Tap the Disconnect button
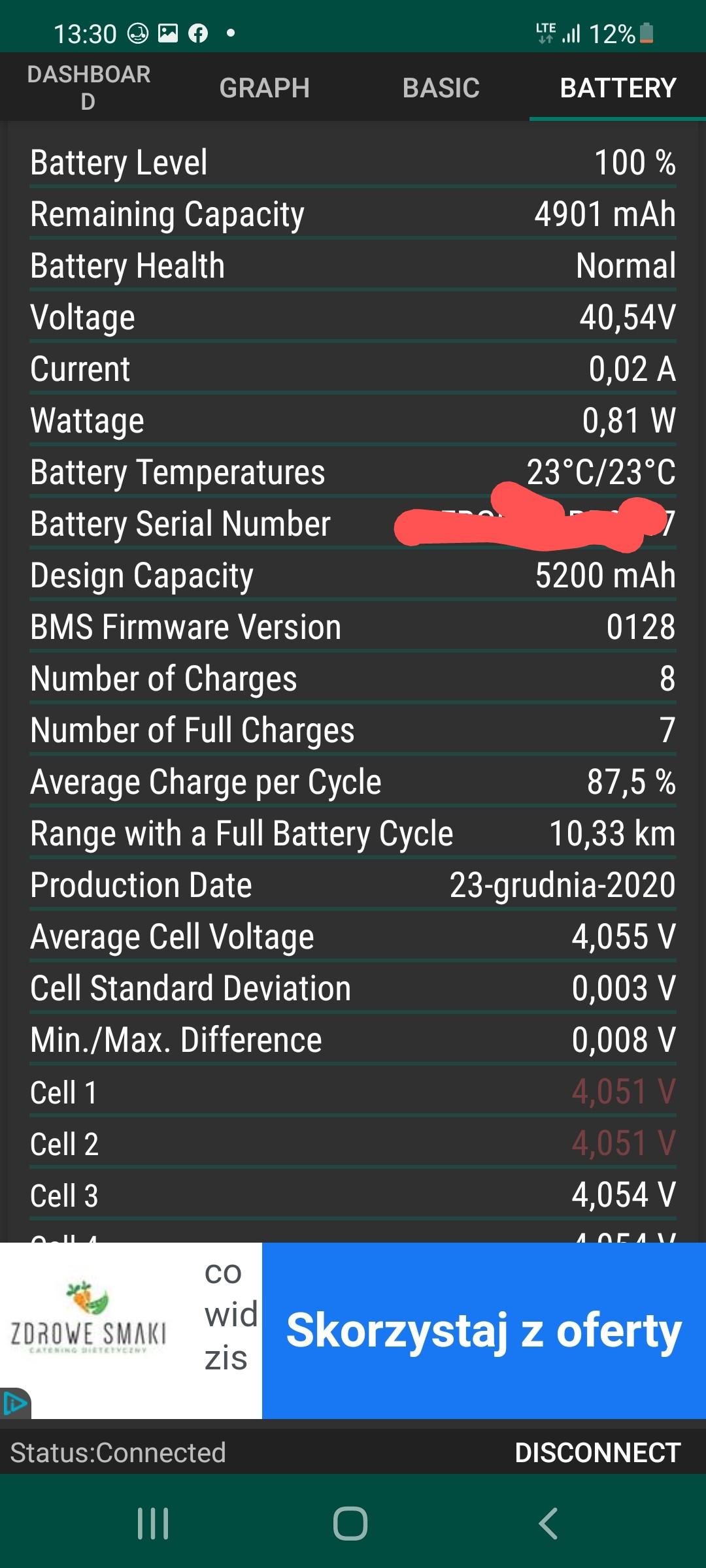The height and width of the screenshot is (1568, 706). point(597,1452)
